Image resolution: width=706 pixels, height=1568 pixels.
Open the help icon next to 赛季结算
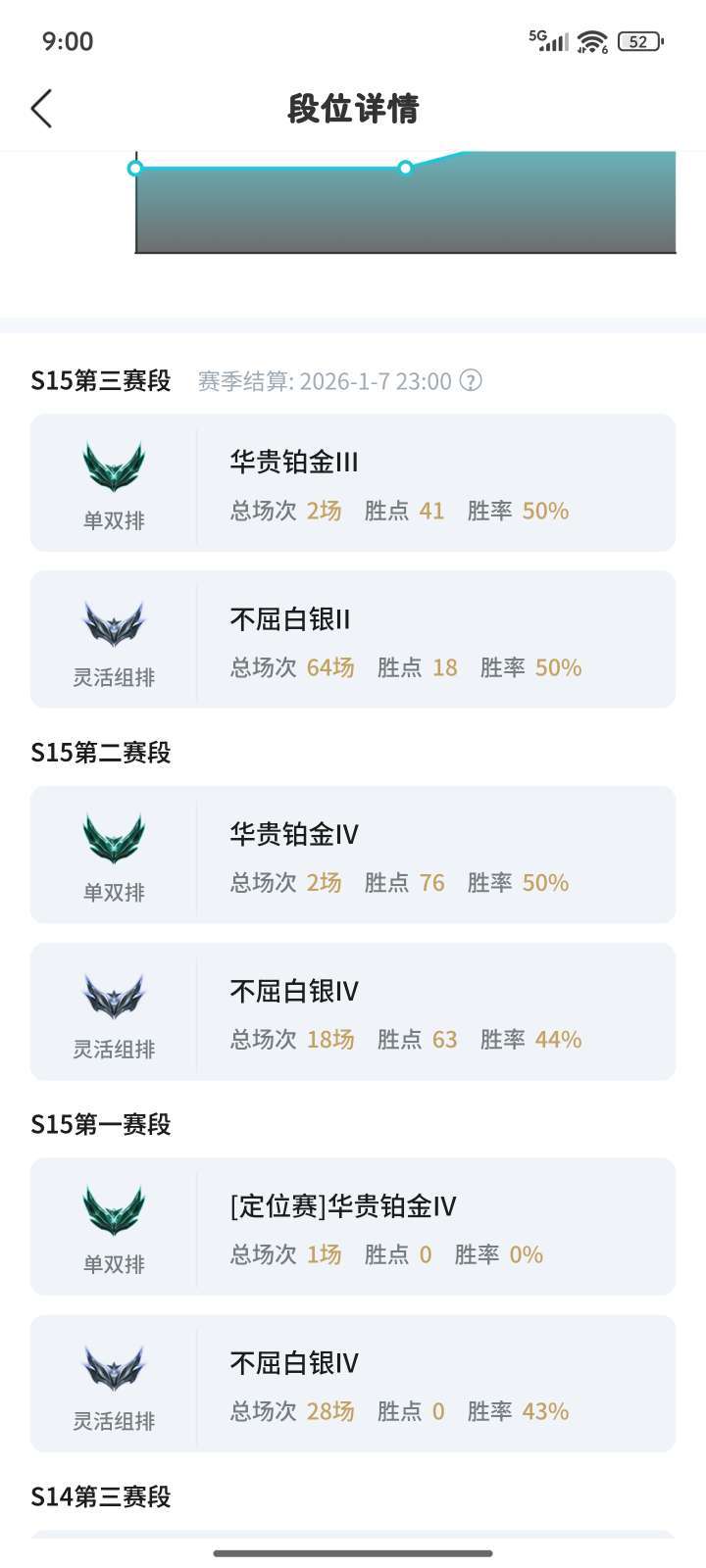click(471, 380)
